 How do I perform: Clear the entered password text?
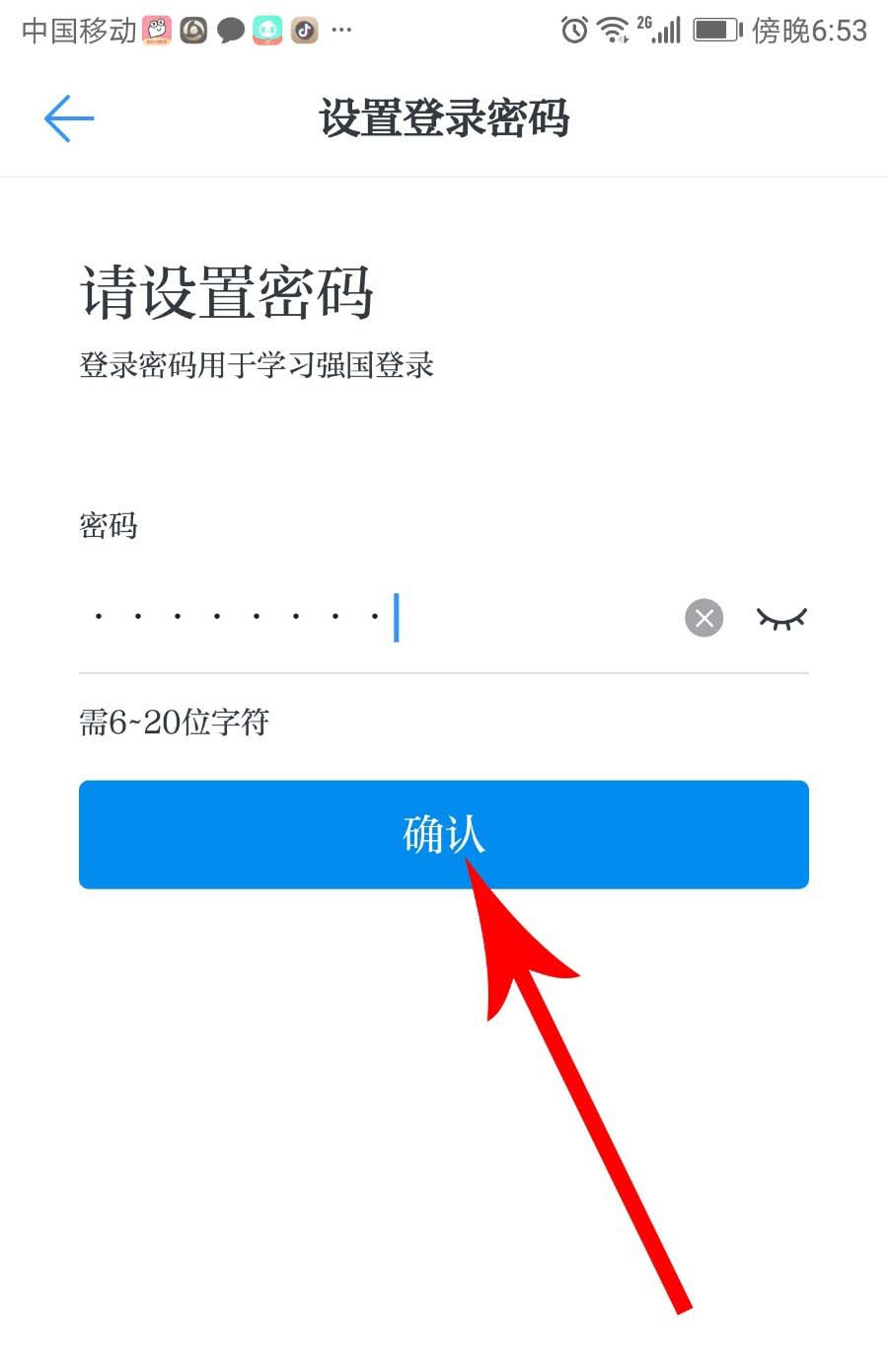point(703,618)
